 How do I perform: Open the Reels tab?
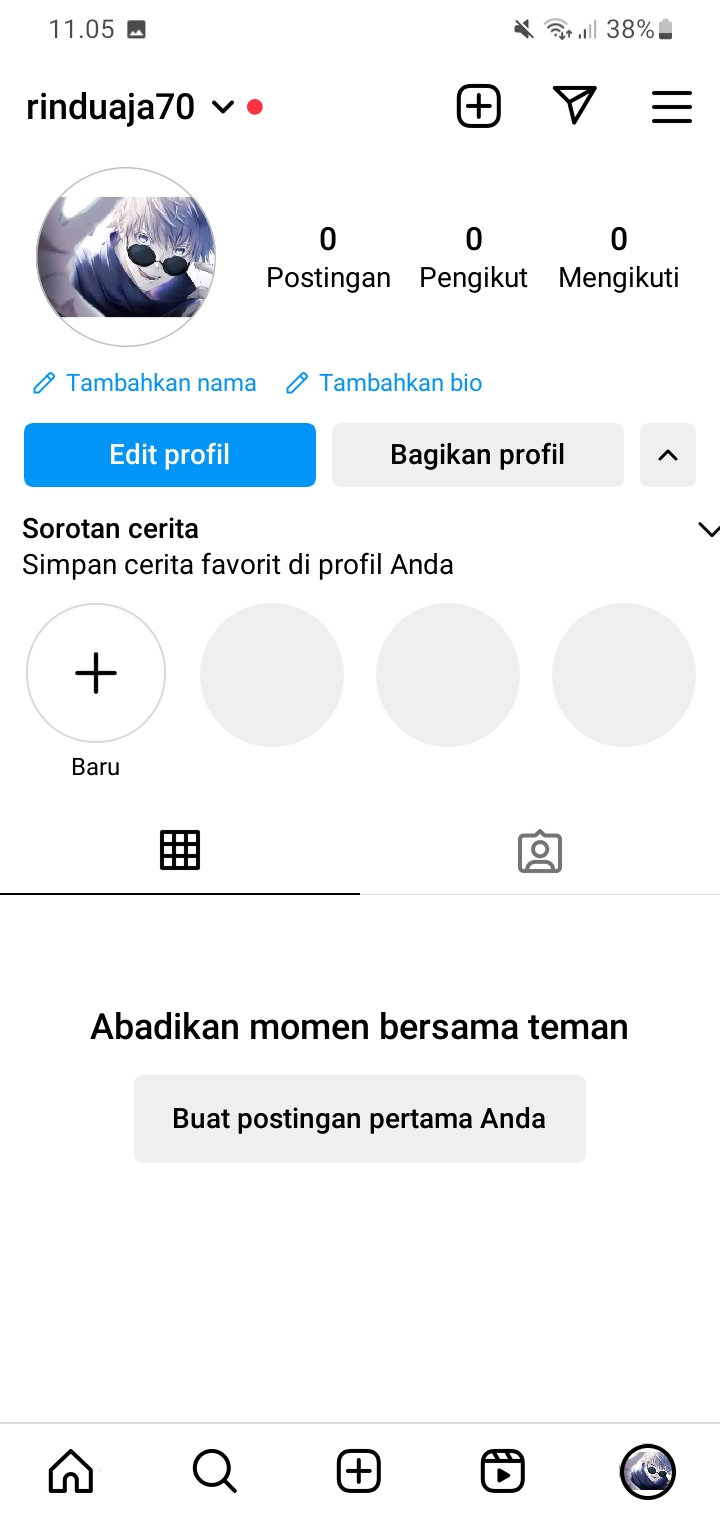pyautogui.click(x=502, y=1471)
